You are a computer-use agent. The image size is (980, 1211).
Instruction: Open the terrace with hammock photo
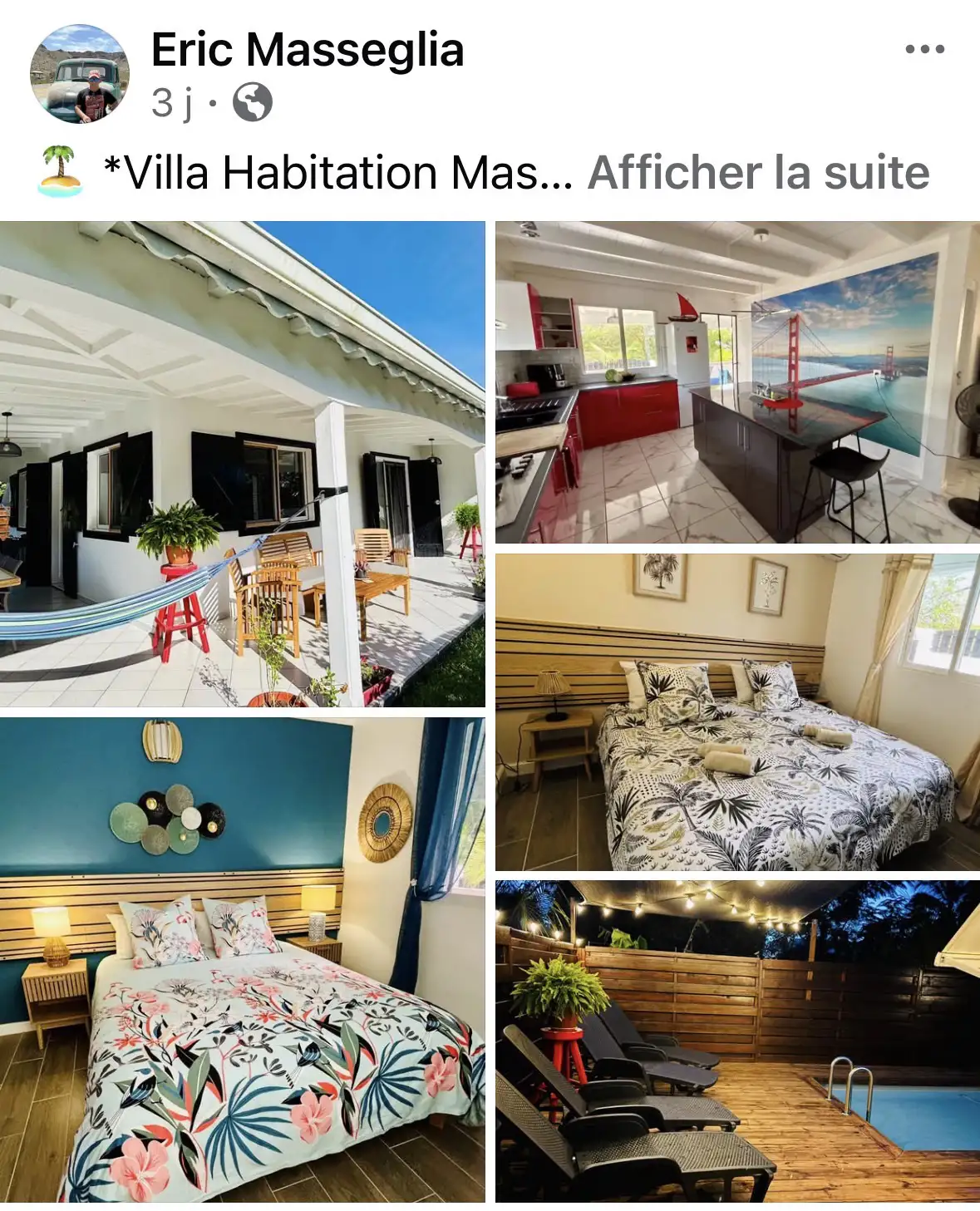coord(242,464)
